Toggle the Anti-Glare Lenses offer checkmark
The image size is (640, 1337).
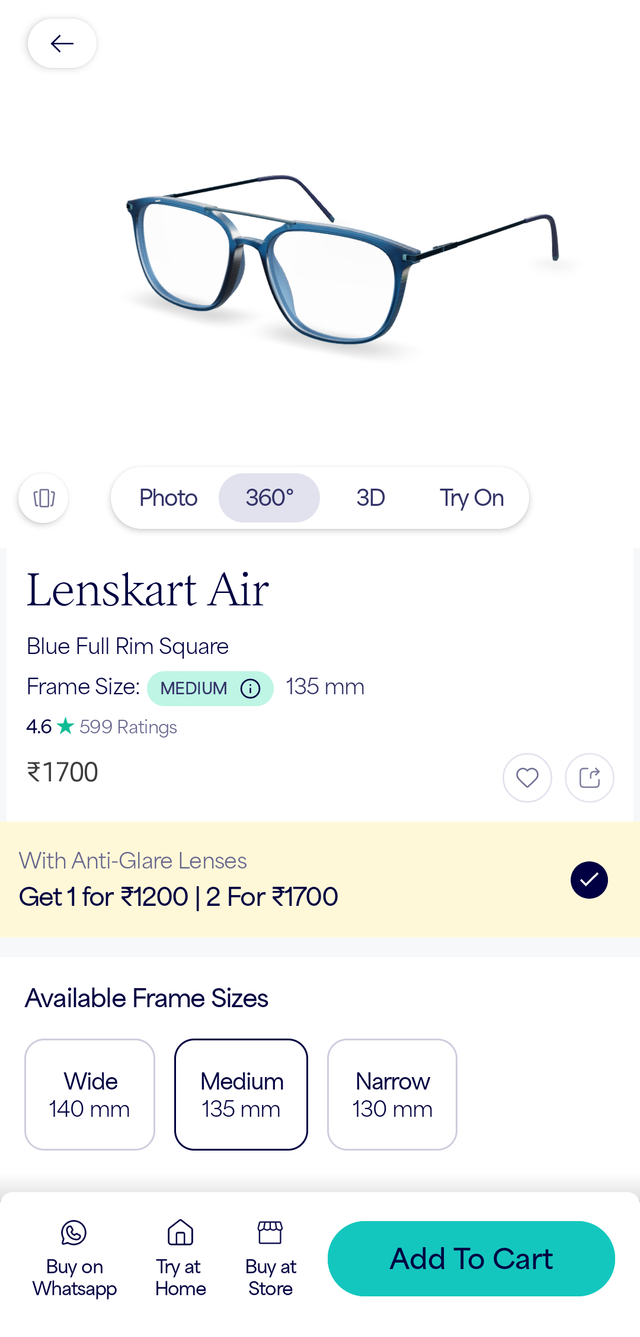tap(589, 880)
